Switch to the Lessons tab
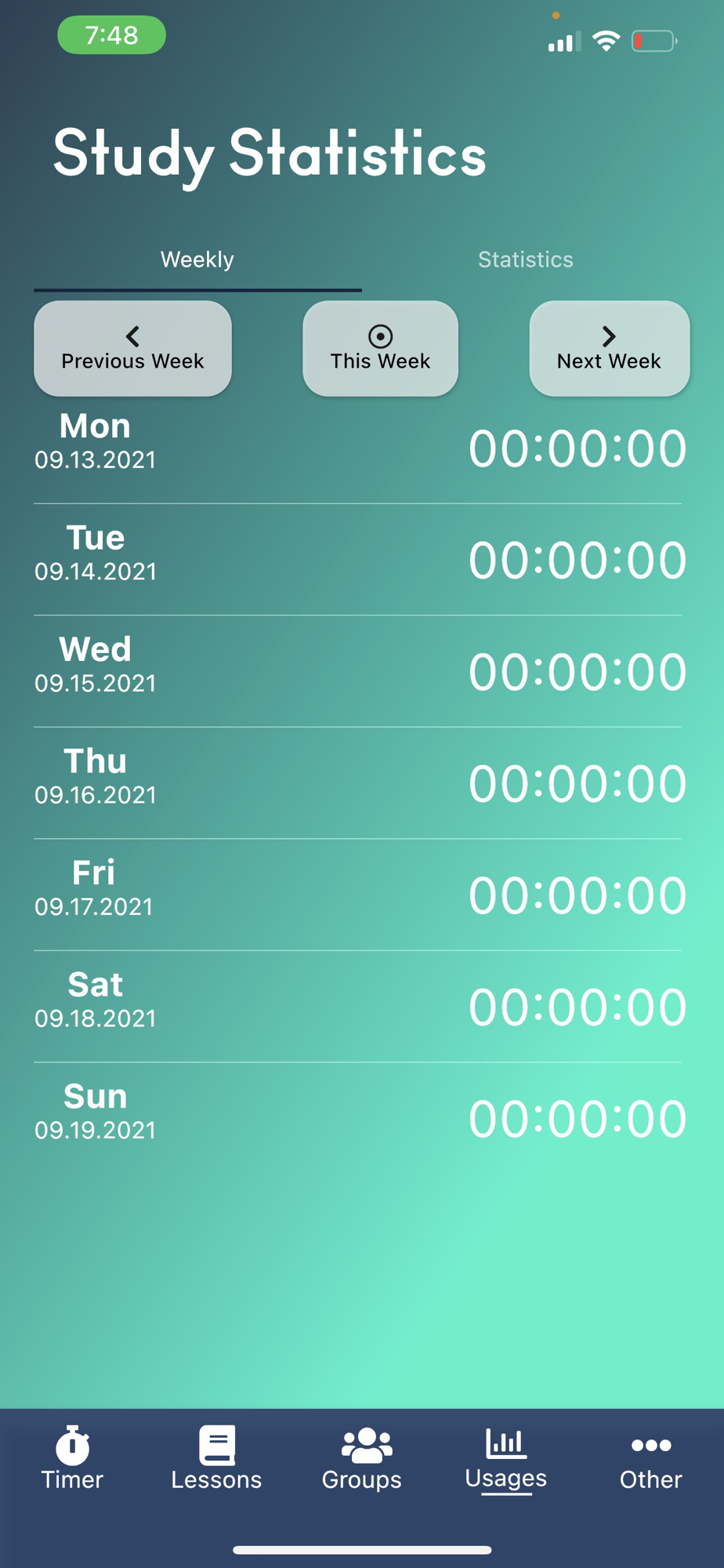724x1568 pixels. point(216,1458)
